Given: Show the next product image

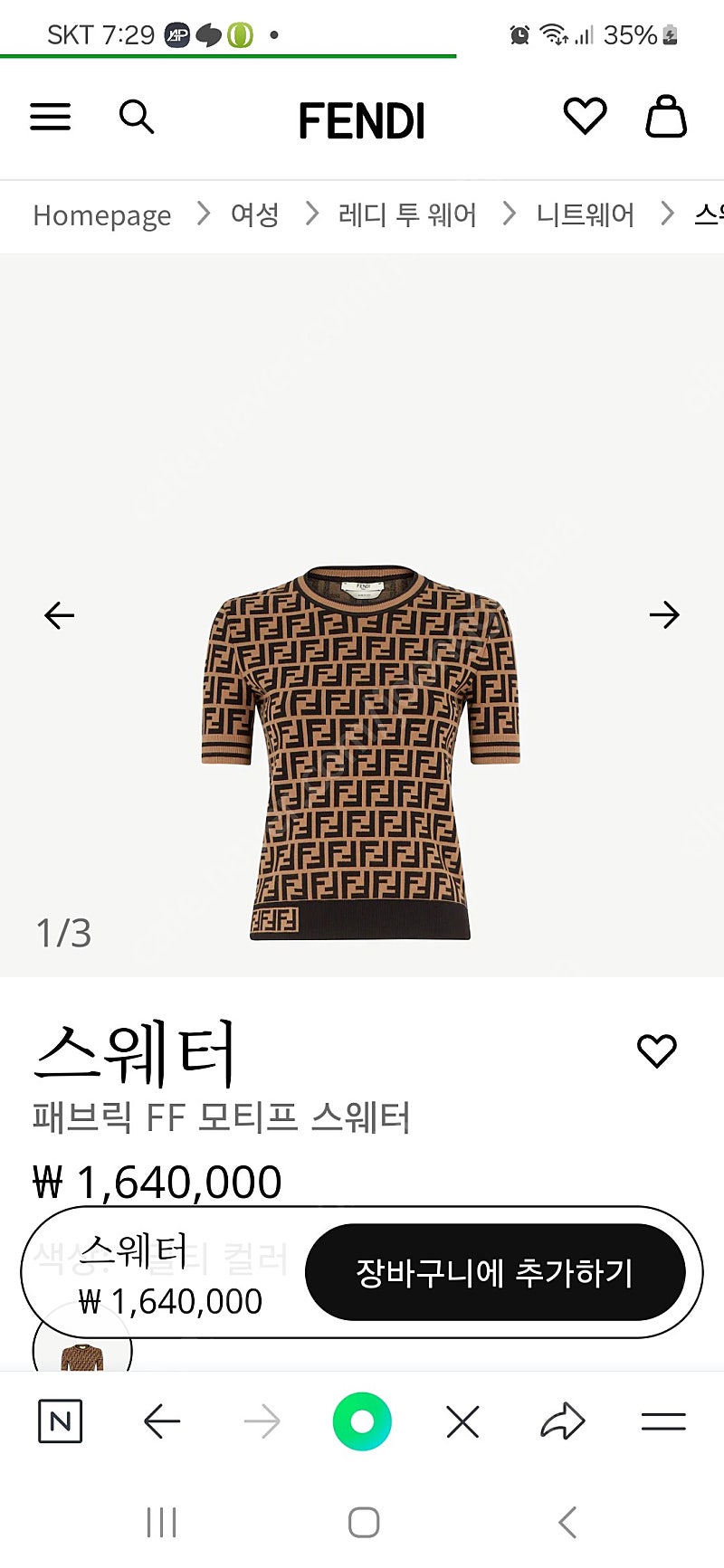Looking at the screenshot, I should coord(664,615).
